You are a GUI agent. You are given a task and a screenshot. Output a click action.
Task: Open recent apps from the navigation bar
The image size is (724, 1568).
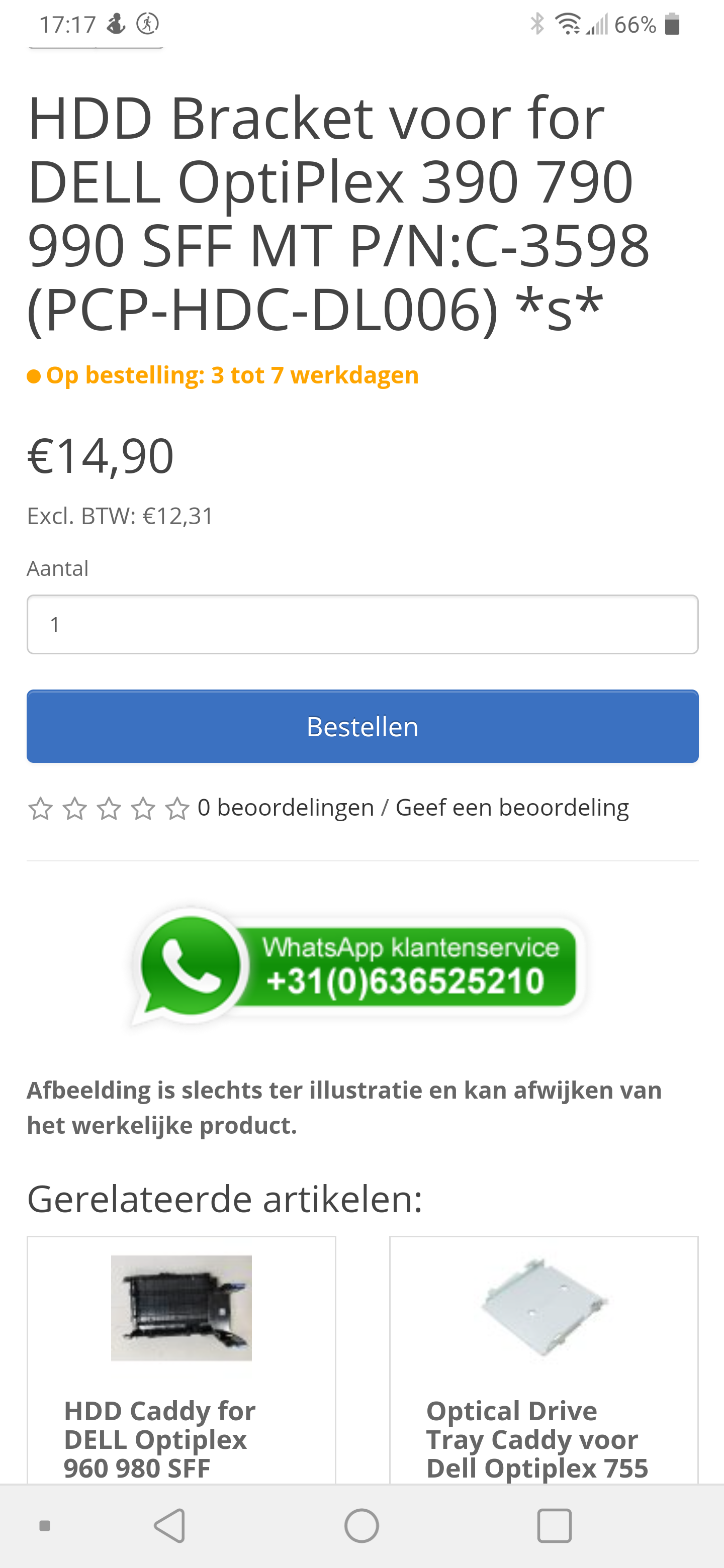tap(554, 1526)
